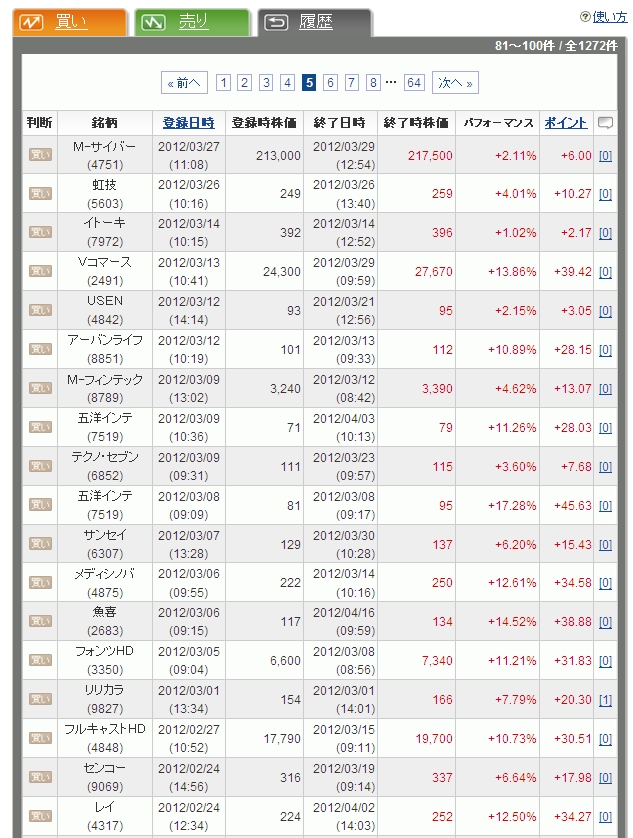This screenshot has width=633, height=838.
Task: Switch to the 買い tab
Action: click(x=69, y=22)
